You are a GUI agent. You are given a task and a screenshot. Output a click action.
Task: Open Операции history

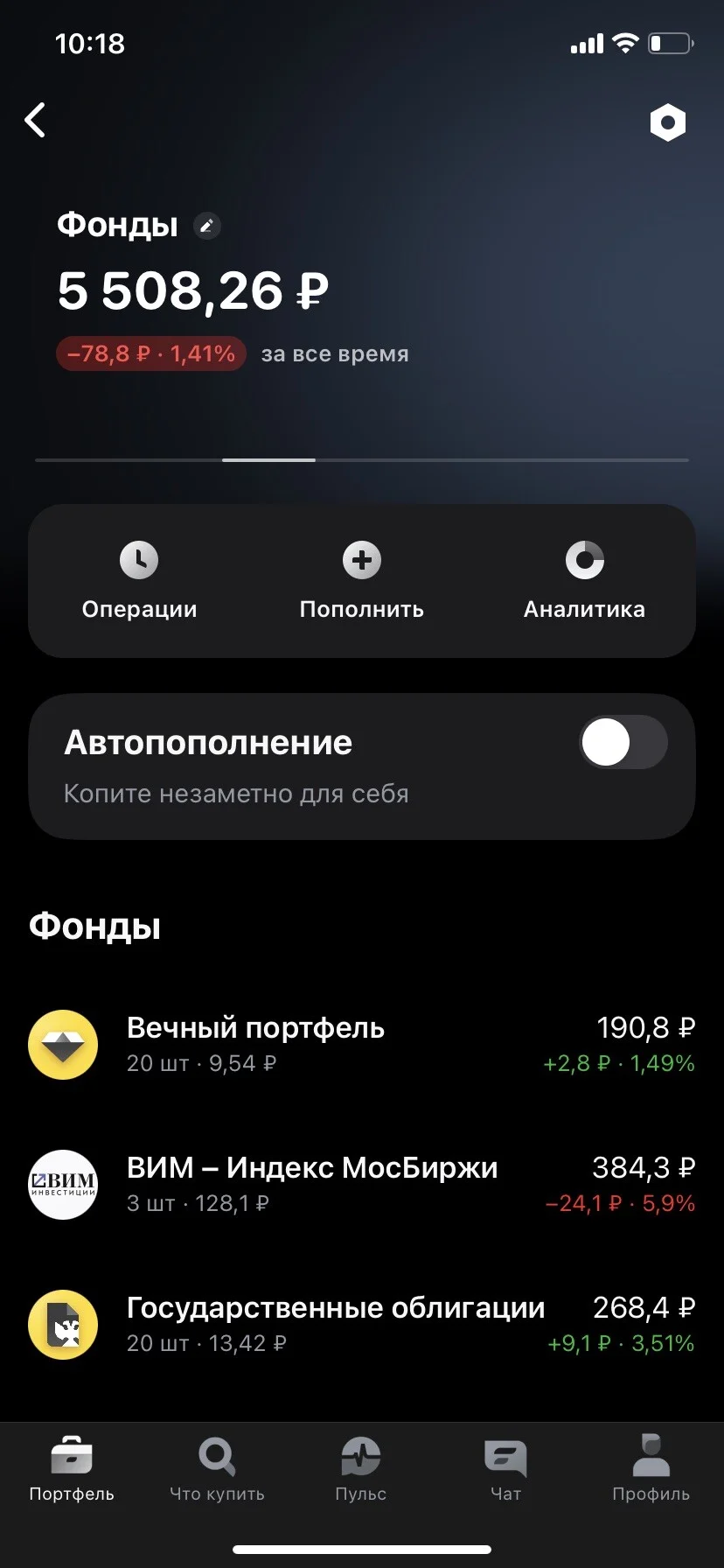[139, 581]
